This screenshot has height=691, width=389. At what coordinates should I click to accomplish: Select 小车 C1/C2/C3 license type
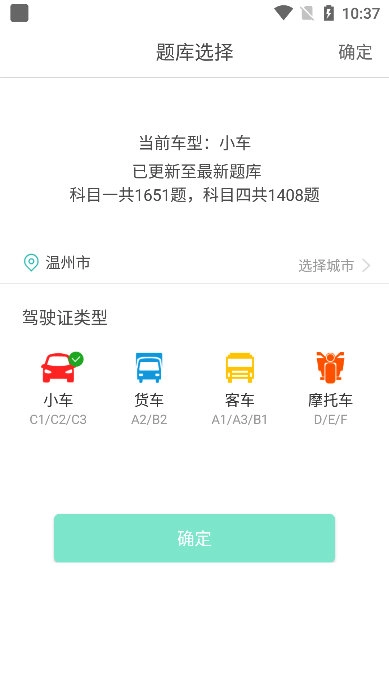(x=58, y=389)
